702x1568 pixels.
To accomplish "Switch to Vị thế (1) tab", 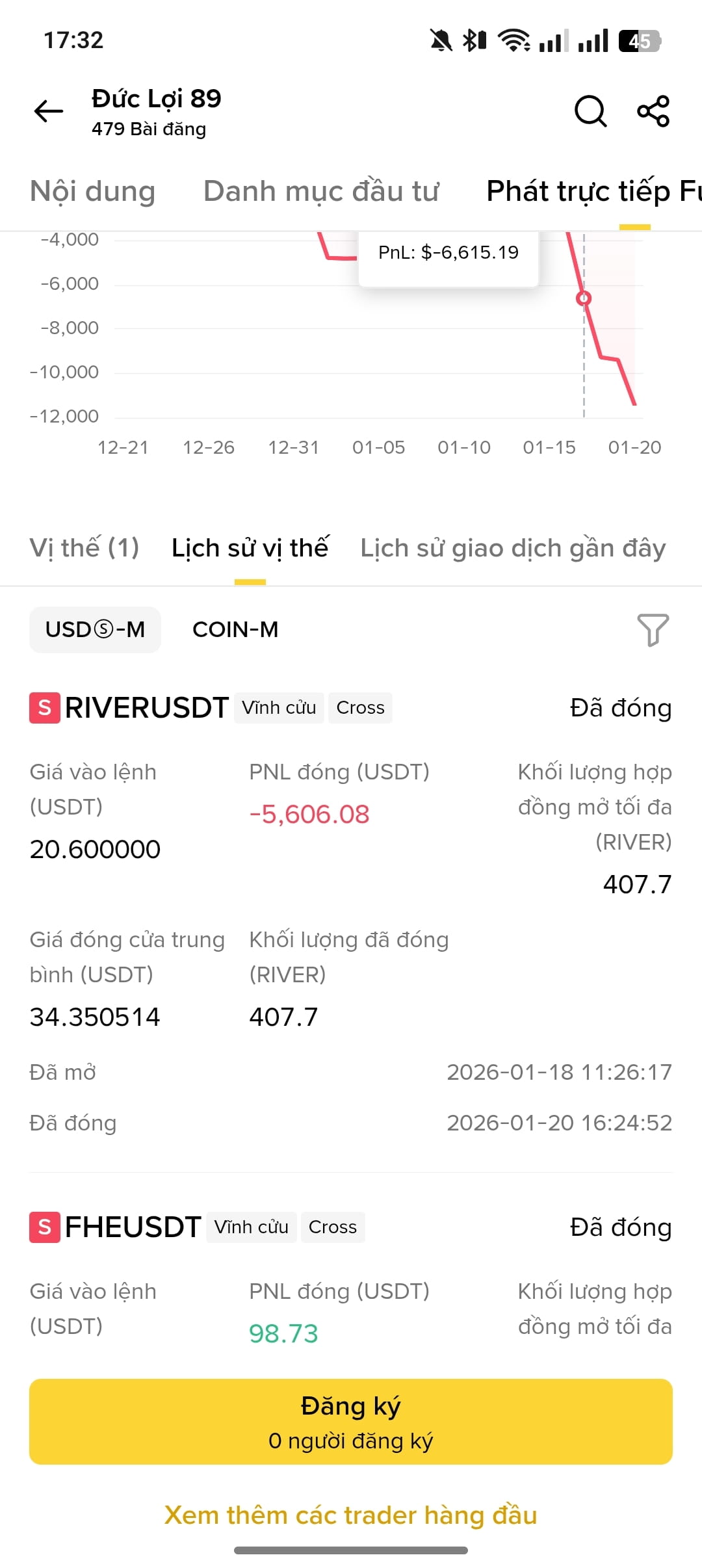I will [x=84, y=548].
